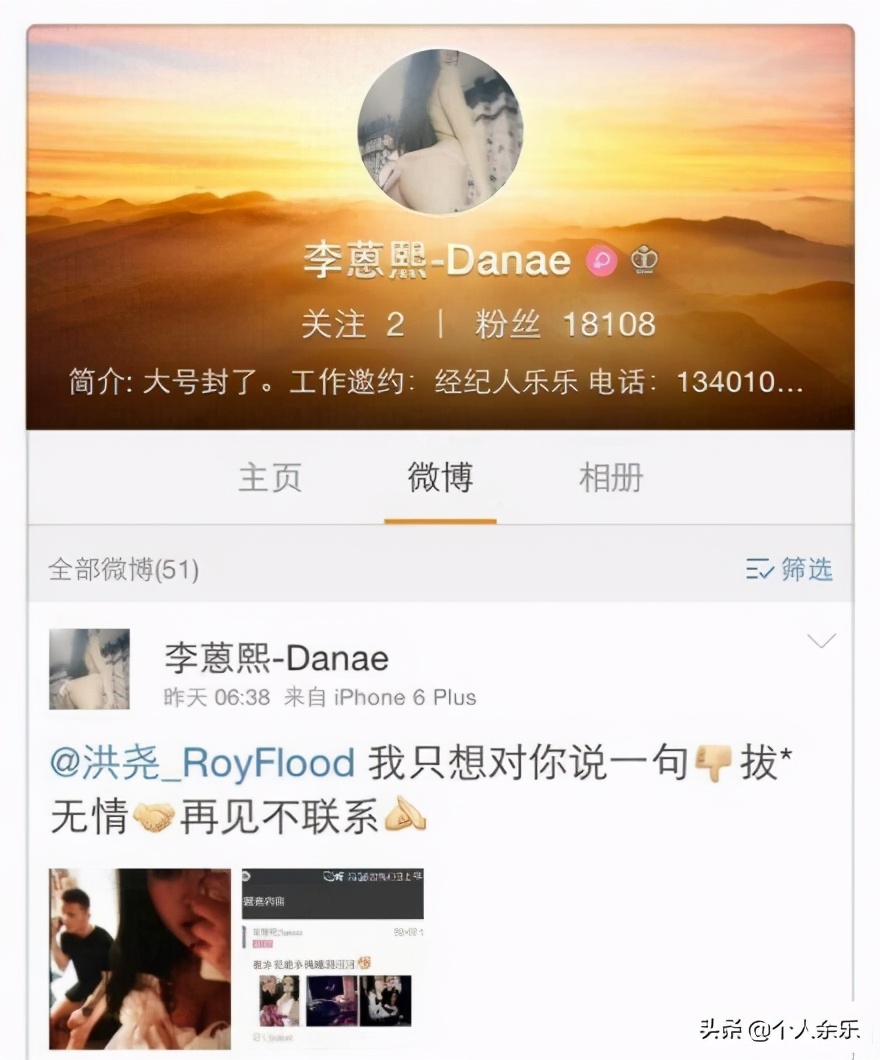Open the profile avatar photo
880x1060 pixels.
pyautogui.click(x=440, y=132)
